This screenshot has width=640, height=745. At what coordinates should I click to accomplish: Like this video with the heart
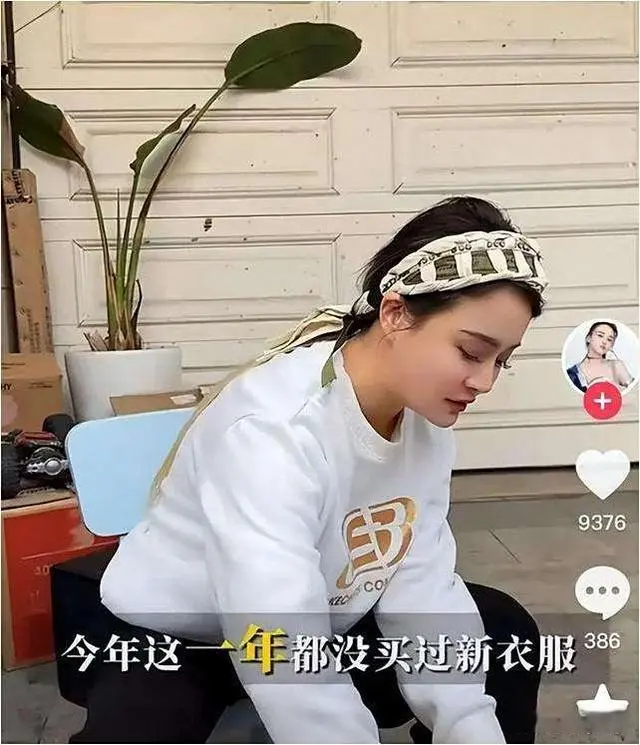click(x=603, y=474)
